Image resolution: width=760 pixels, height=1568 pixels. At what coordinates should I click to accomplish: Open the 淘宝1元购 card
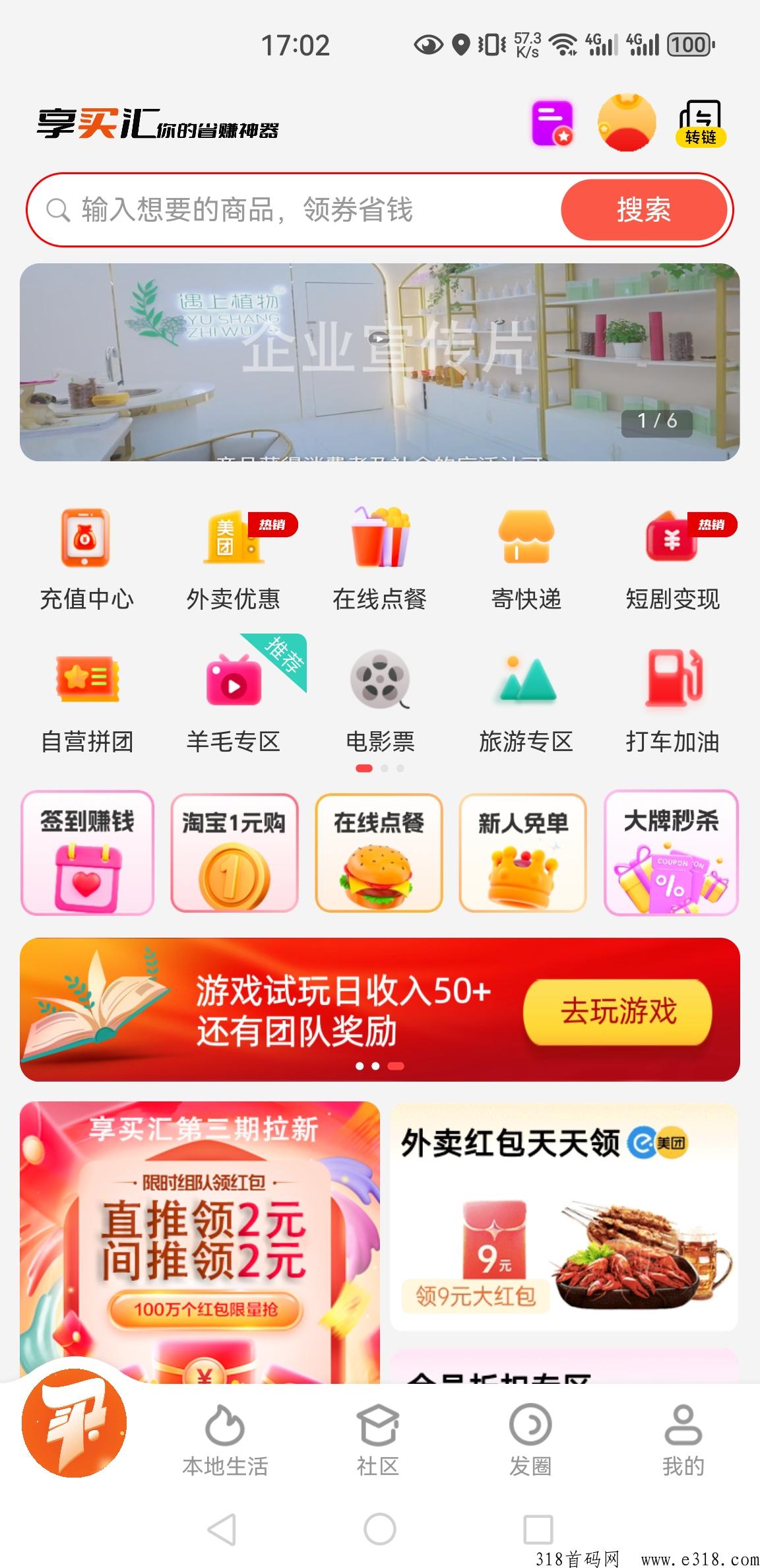234,853
